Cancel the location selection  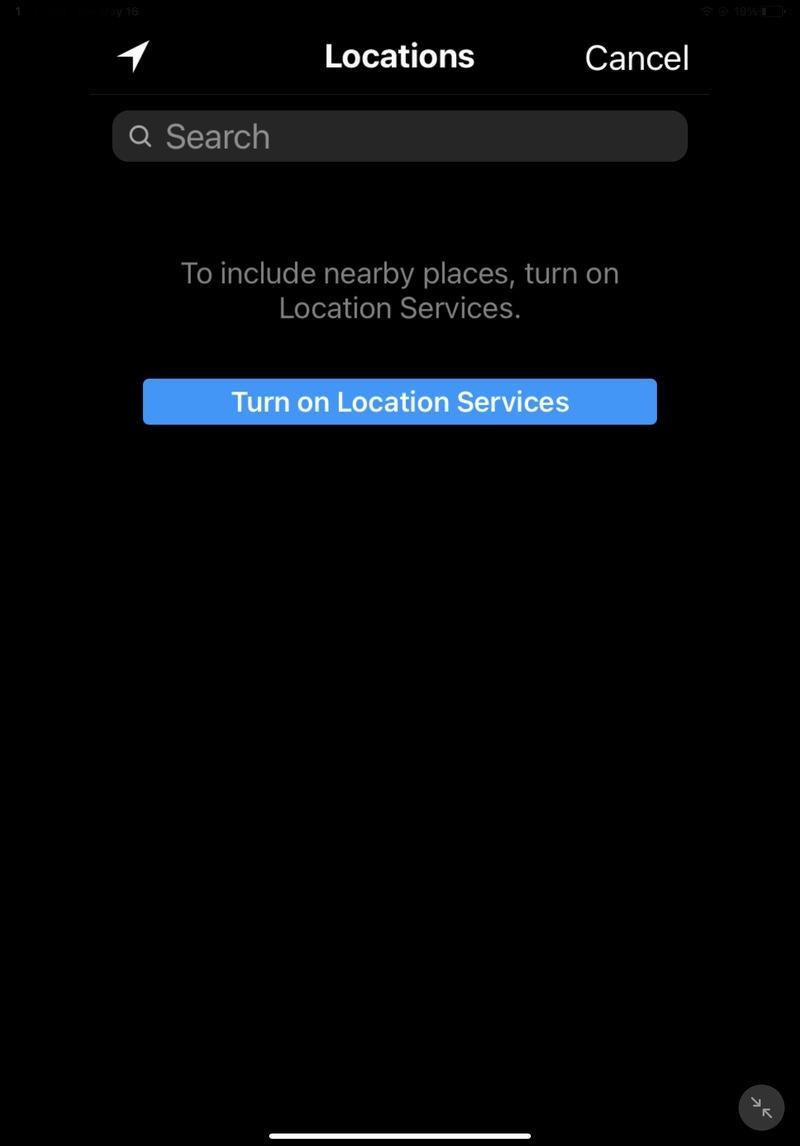click(x=636, y=58)
